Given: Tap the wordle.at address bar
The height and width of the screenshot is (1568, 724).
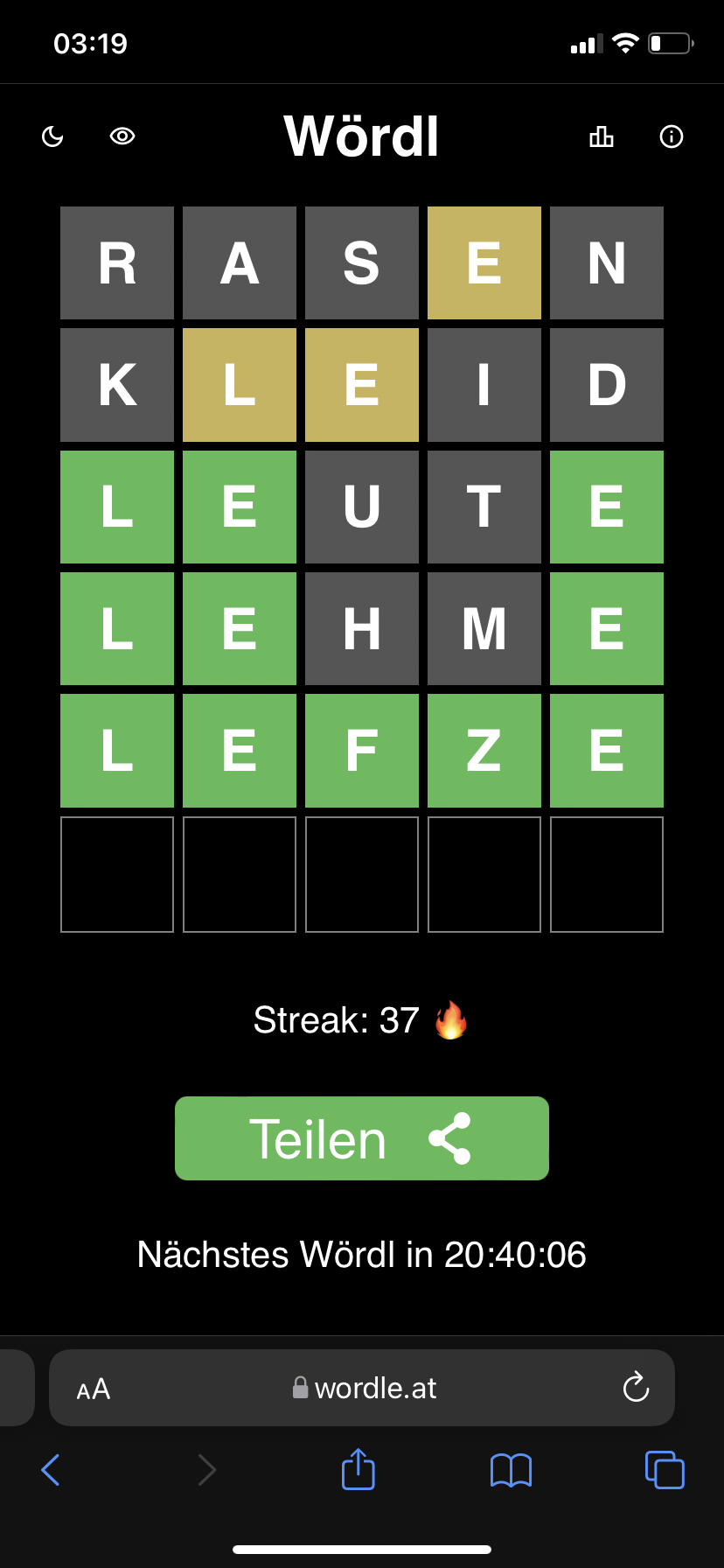Looking at the screenshot, I should [362, 1388].
